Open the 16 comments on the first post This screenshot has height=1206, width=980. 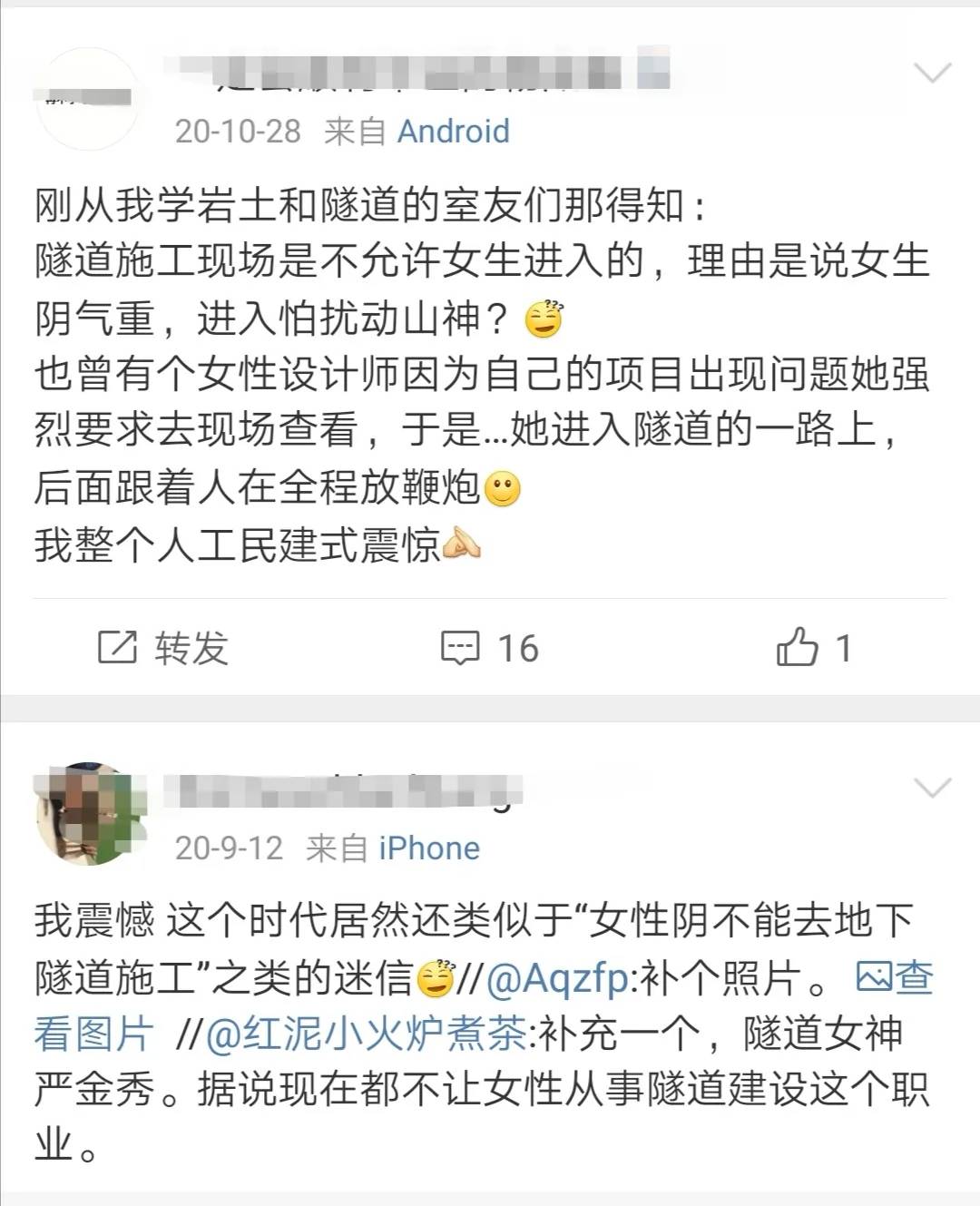pyautogui.click(x=490, y=648)
